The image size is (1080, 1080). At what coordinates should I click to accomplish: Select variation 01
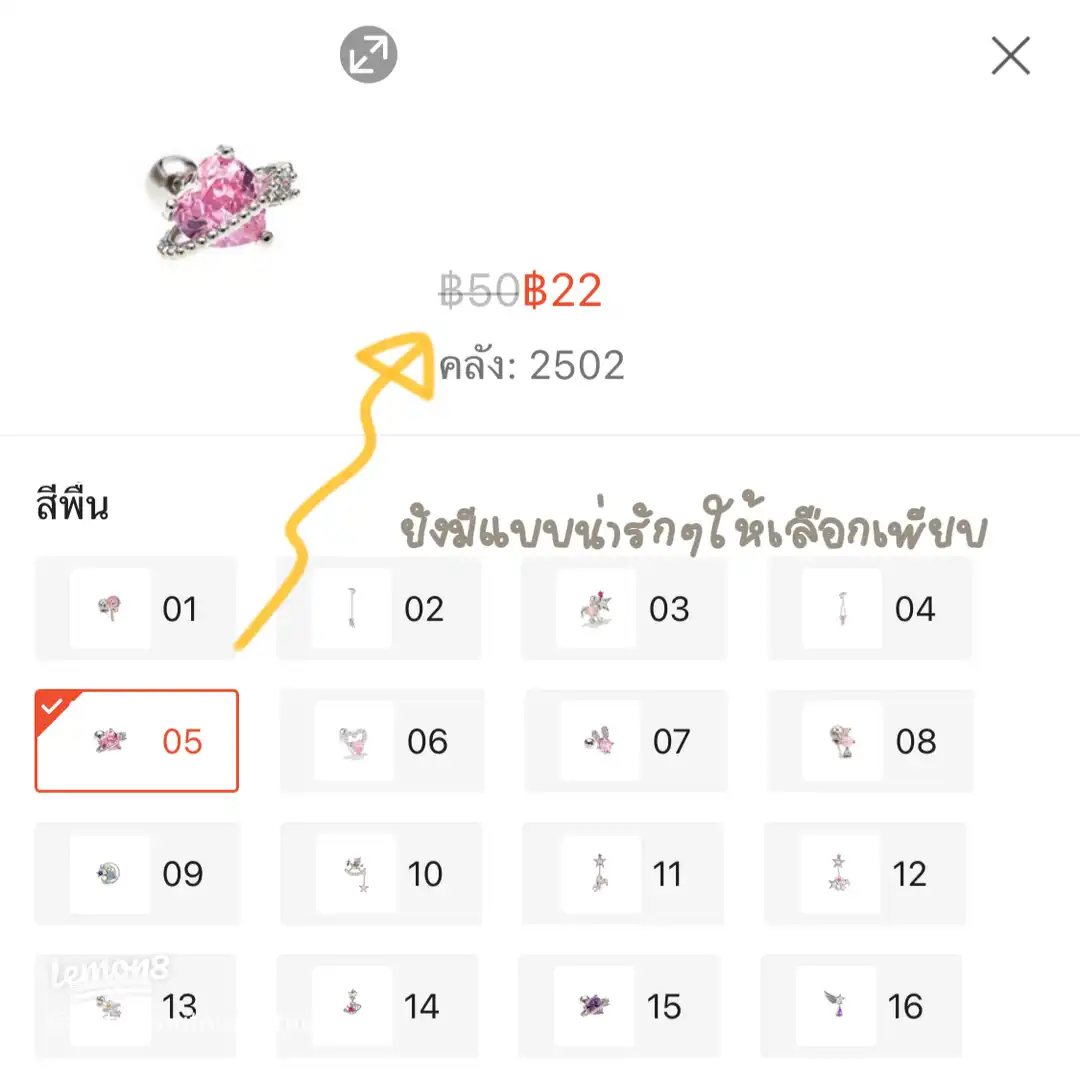[136, 609]
